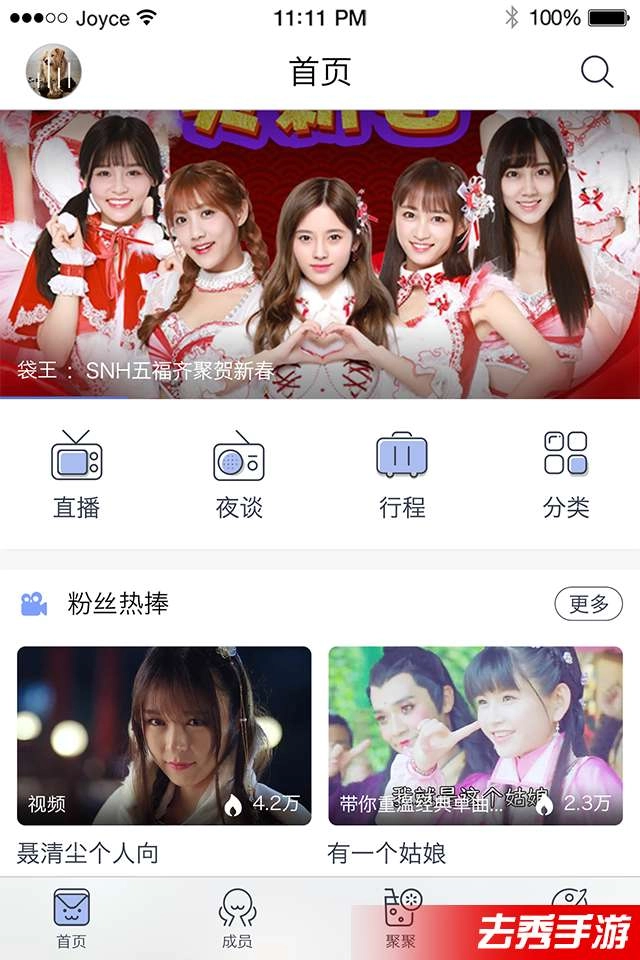This screenshot has width=640, height=960.
Task: Open the search magnifier icon
Action: (x=597, y=72)
